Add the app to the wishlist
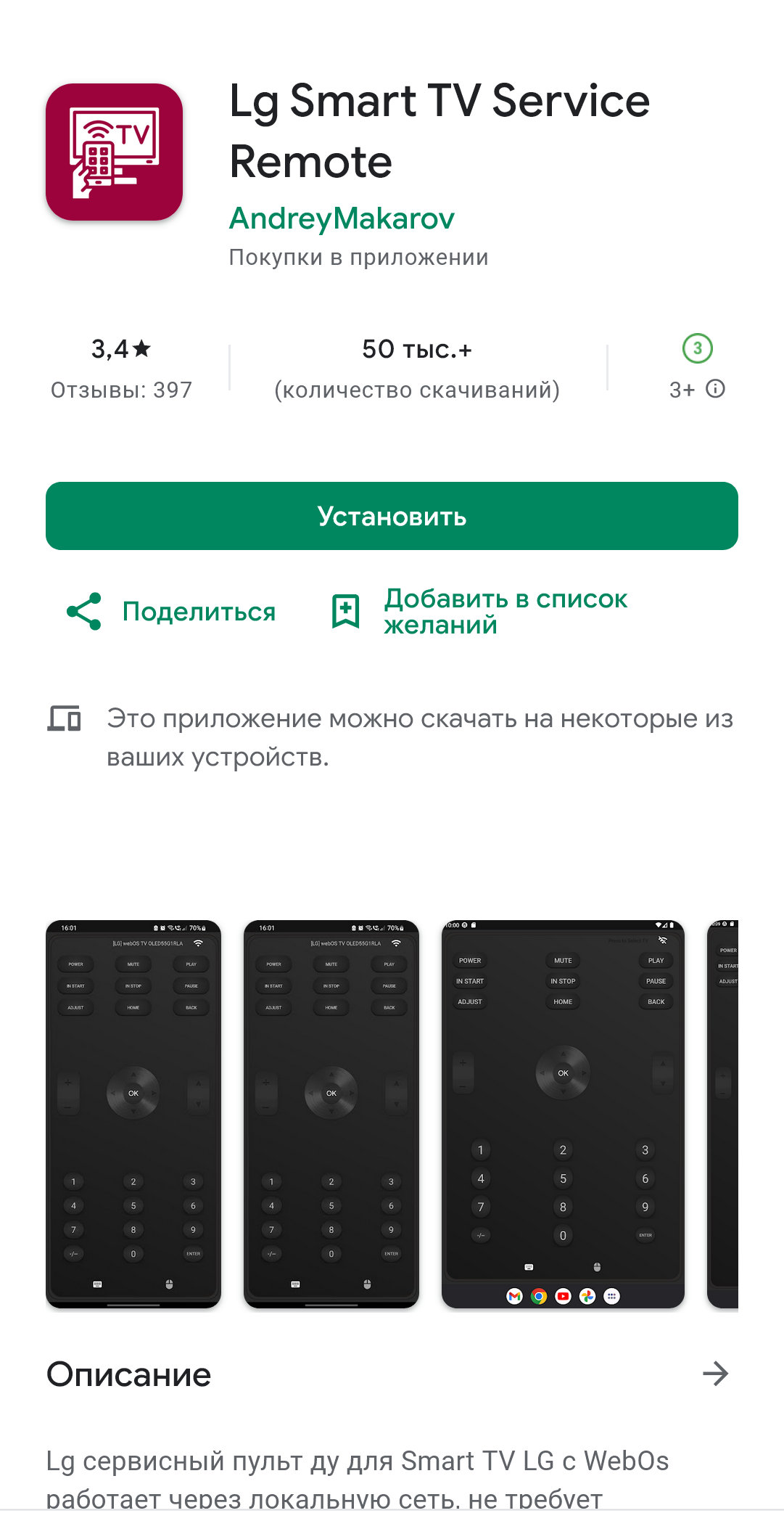This screenshot has width=784, height=1513. (479, 612)
